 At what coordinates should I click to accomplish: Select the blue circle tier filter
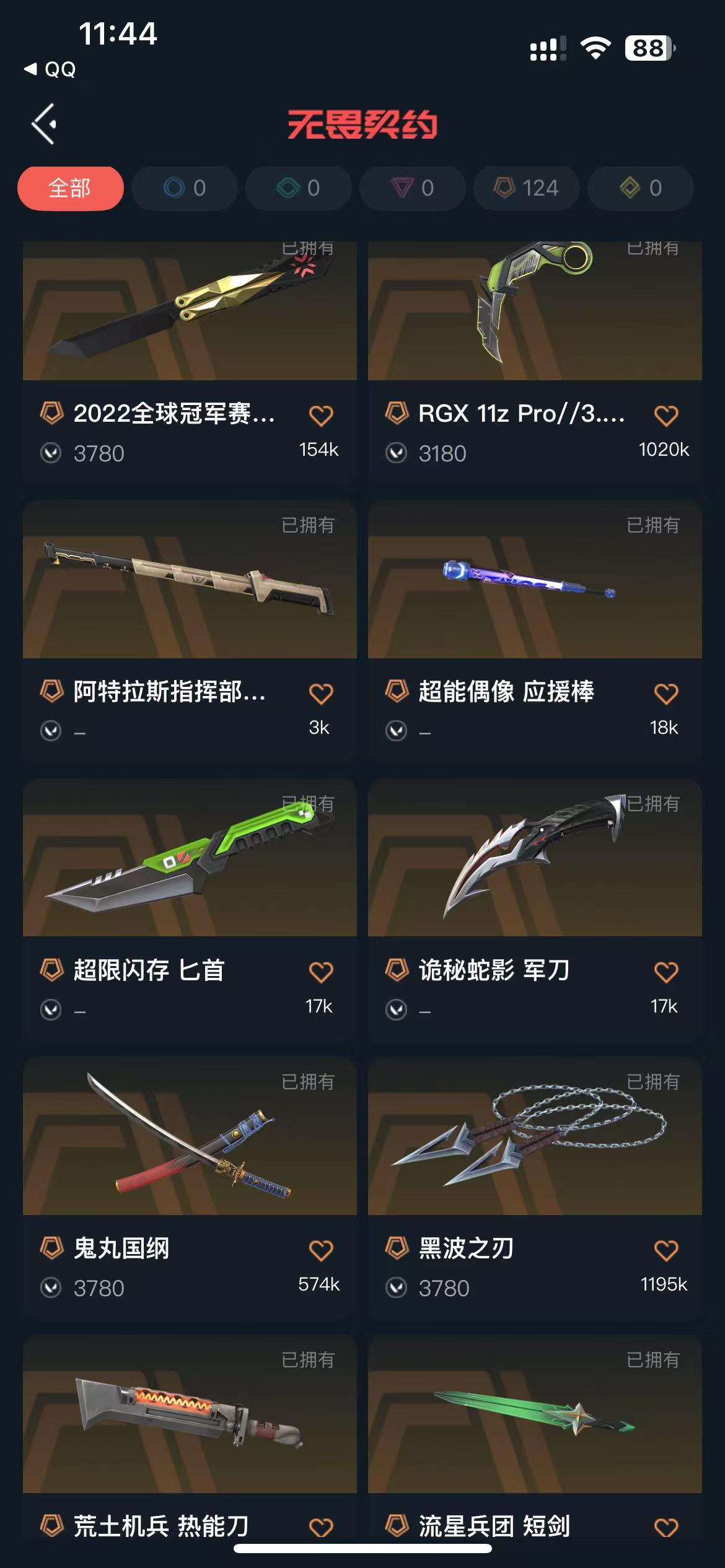(184, 188)
